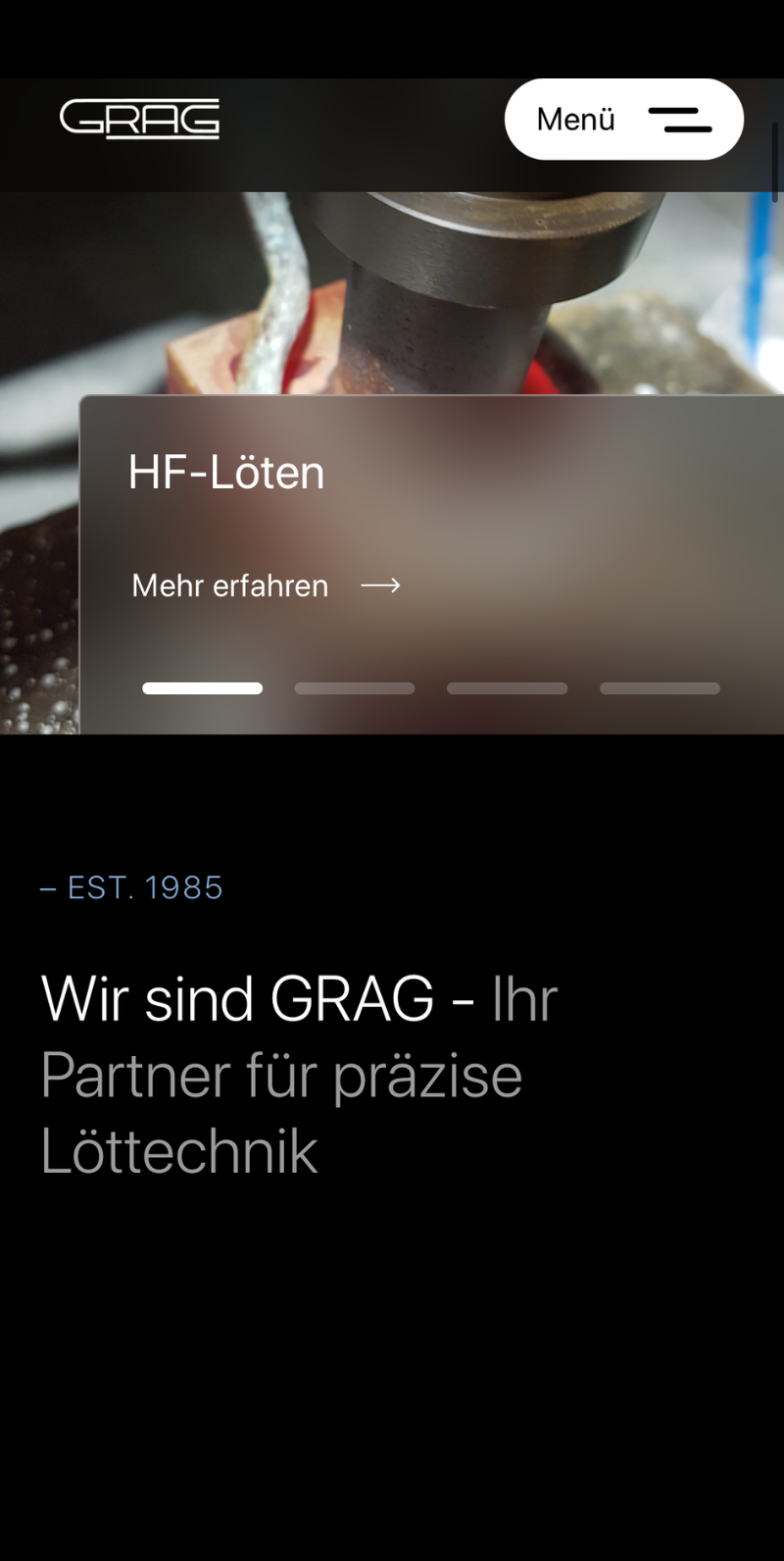Viewport: 784px width, 1561px height.
Task: Go to the fourth slide indicator
Action: click(660, 688)
